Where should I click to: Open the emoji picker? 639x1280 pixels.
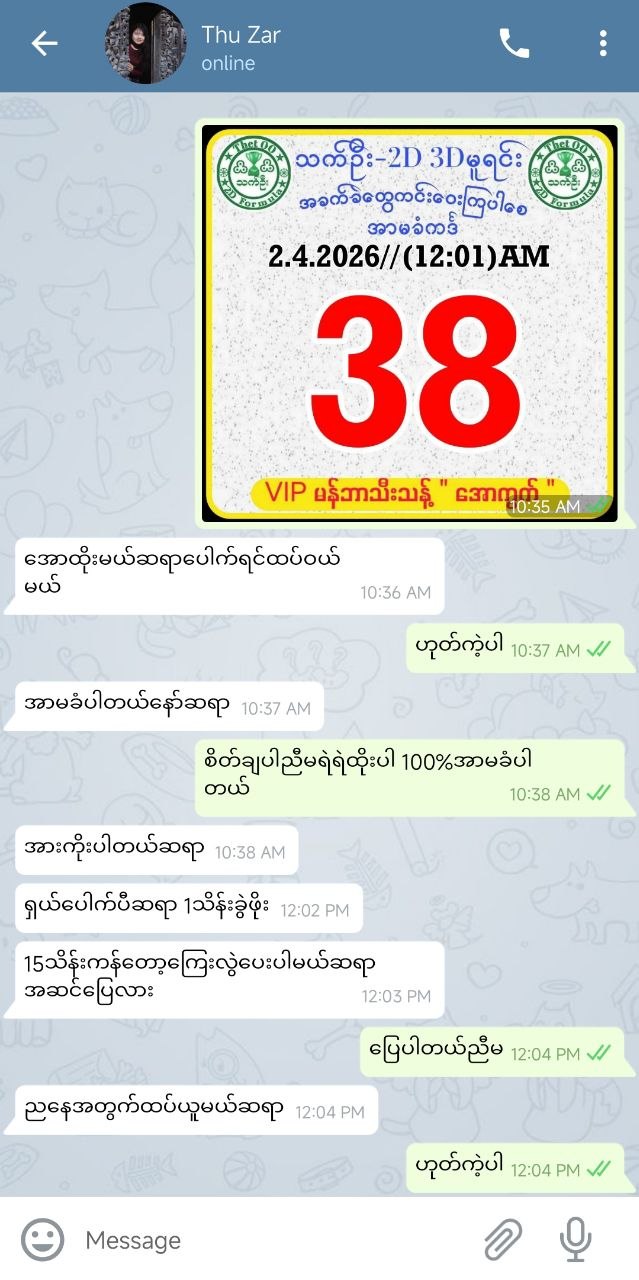43,1240
